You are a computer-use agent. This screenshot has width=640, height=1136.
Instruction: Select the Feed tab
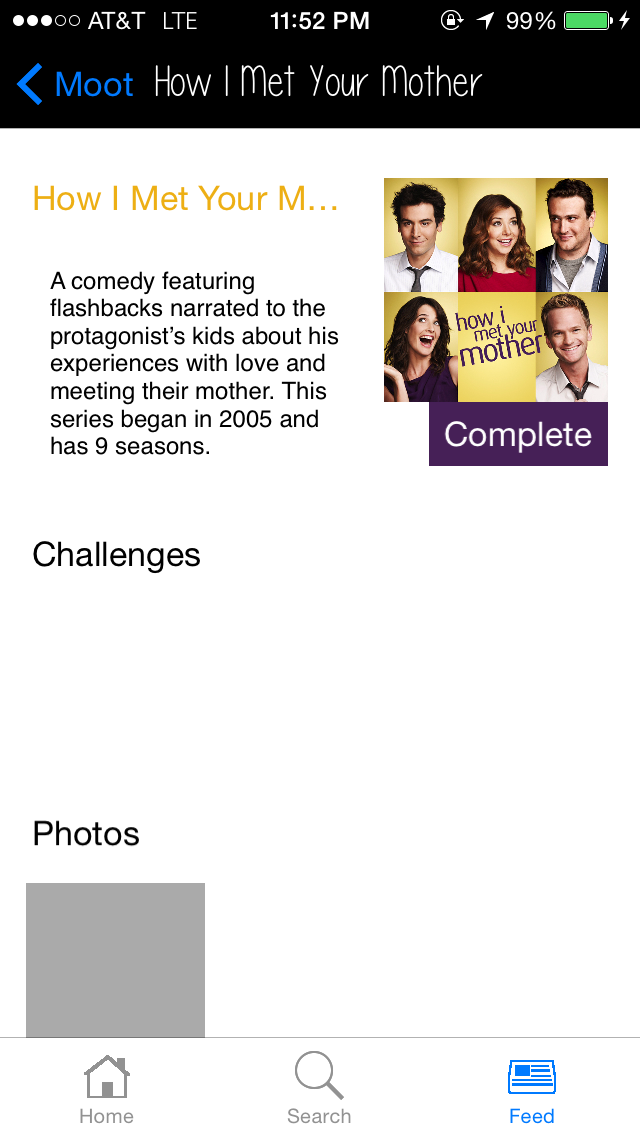point(531,1088)
